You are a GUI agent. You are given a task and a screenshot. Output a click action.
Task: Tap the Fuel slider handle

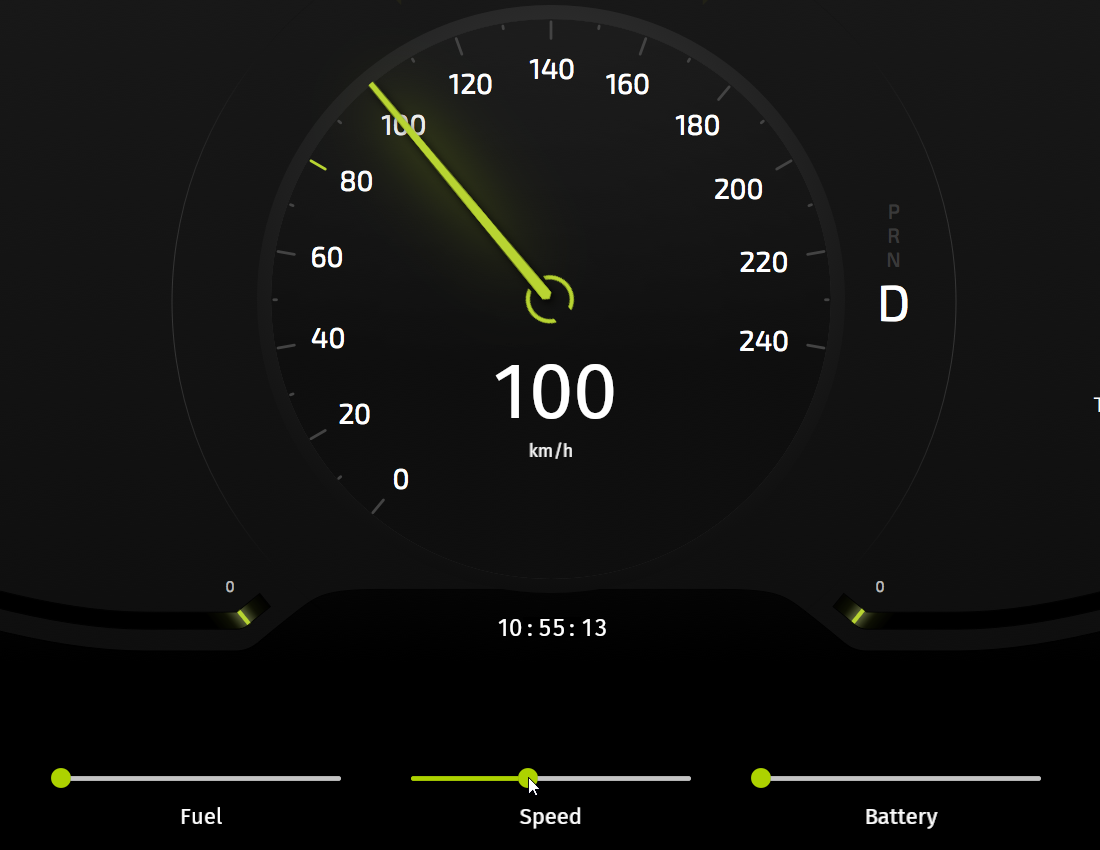pos(61,778)
